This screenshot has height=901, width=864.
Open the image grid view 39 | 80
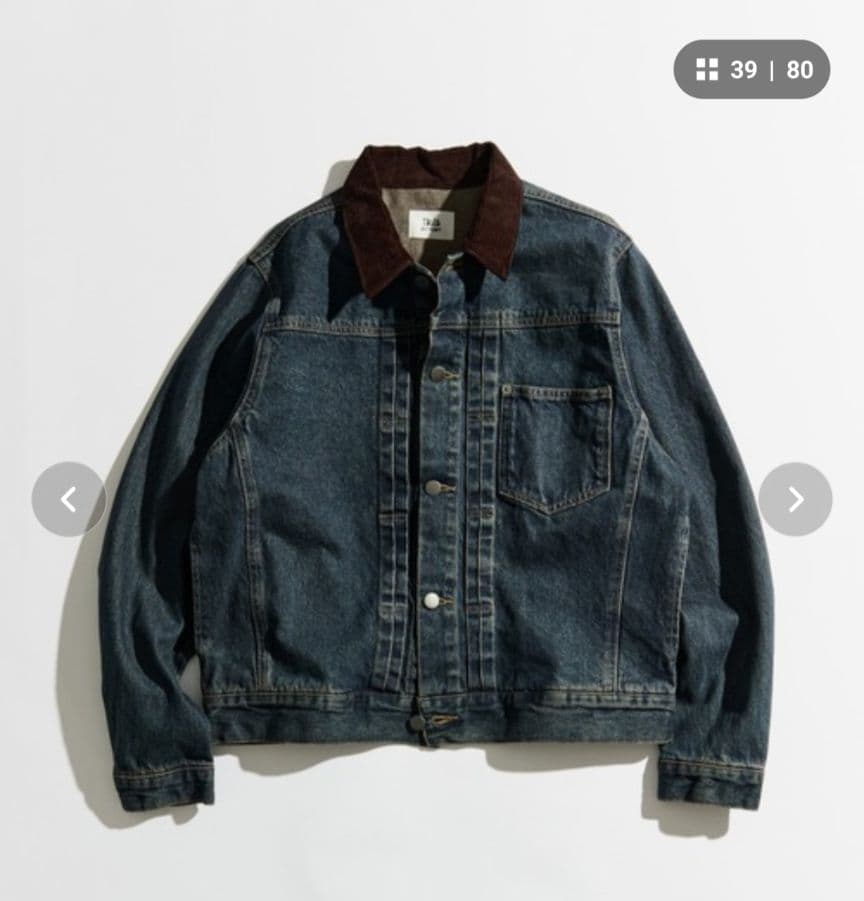(752, 69)
